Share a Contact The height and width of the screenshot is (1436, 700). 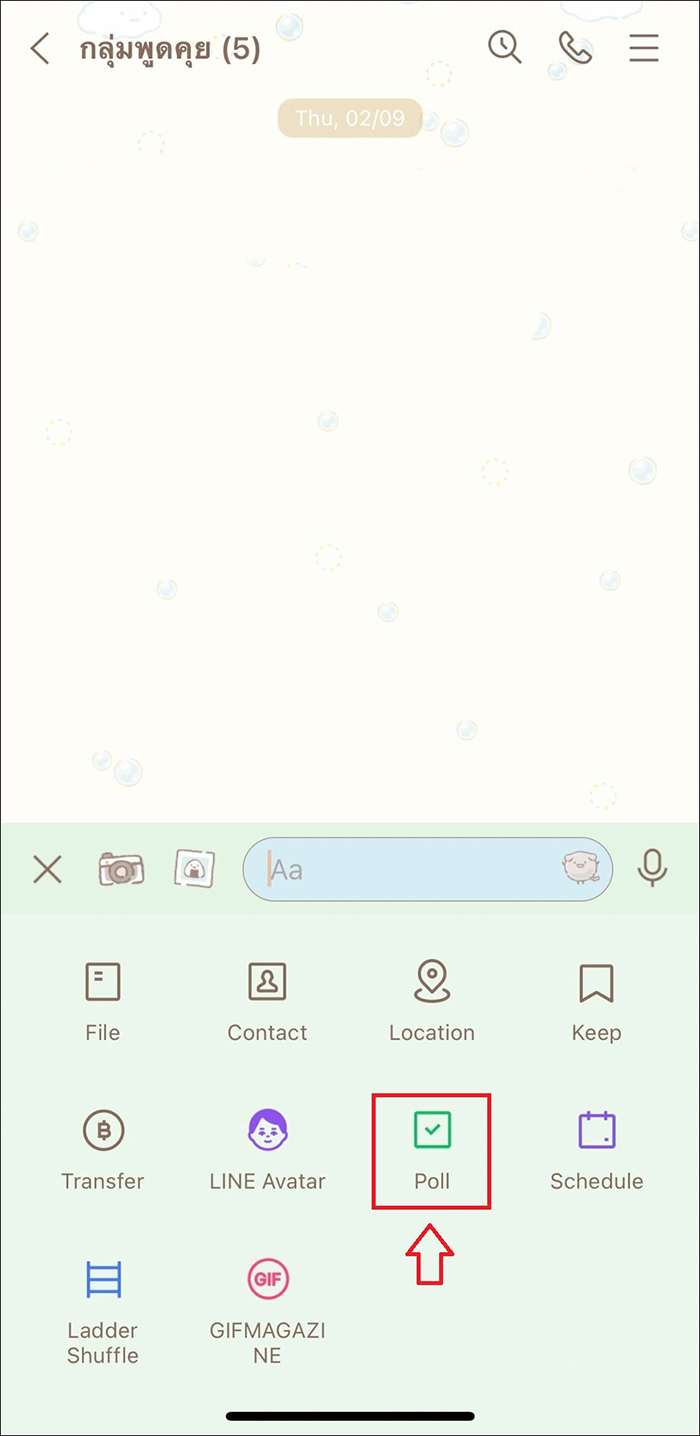(x=267, y=1001)
